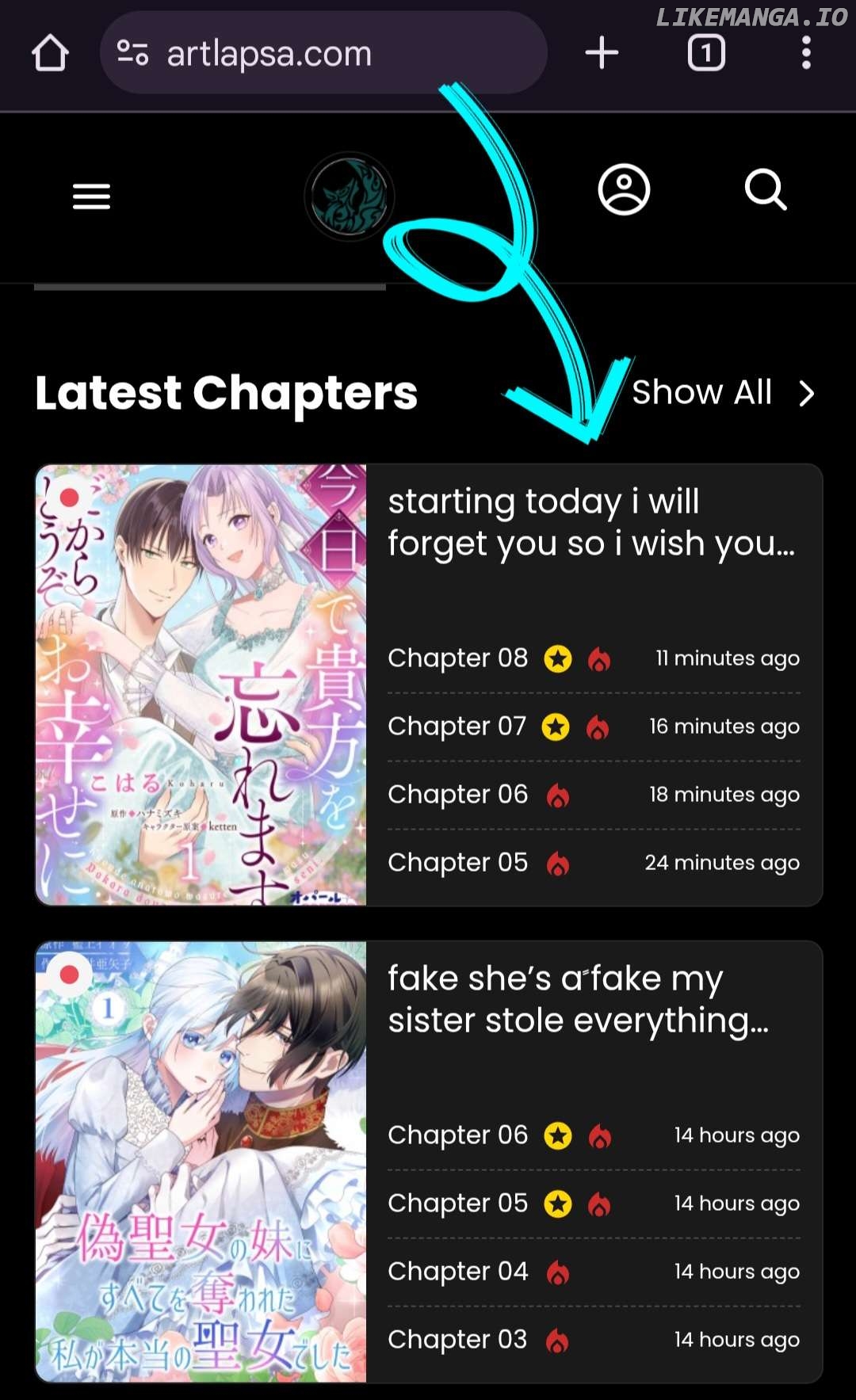
Task: Visit the site logo homepage
Action: (350, 196)
